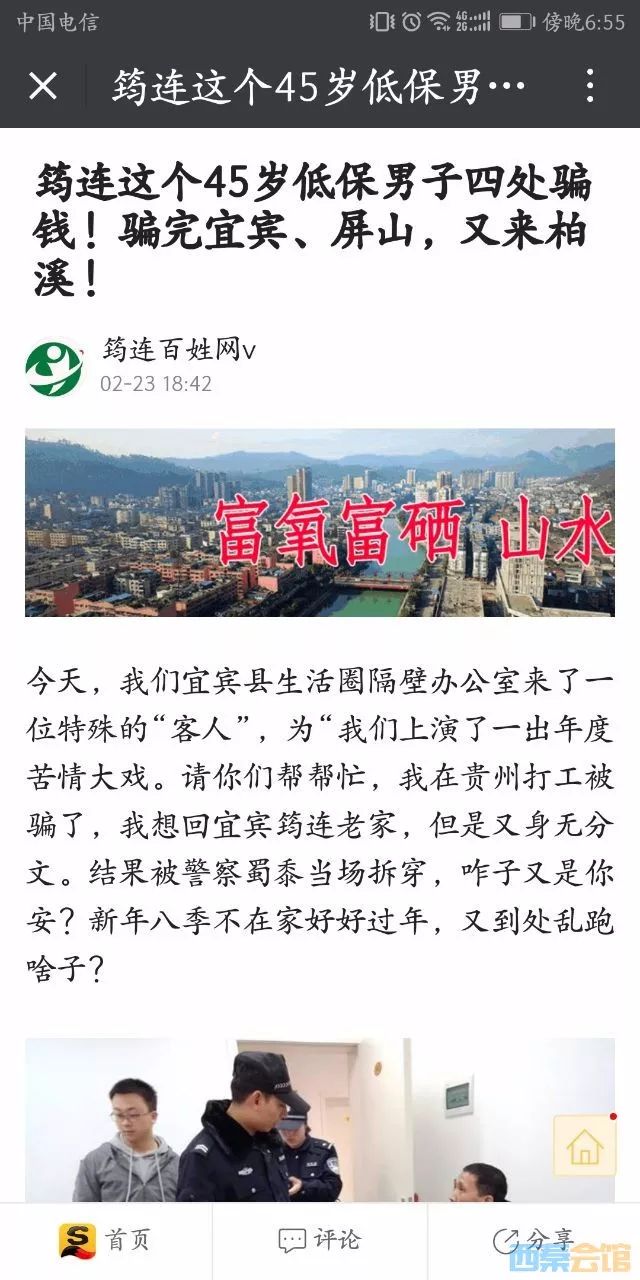Tap the floating home icon button

tap(585, 1146)
